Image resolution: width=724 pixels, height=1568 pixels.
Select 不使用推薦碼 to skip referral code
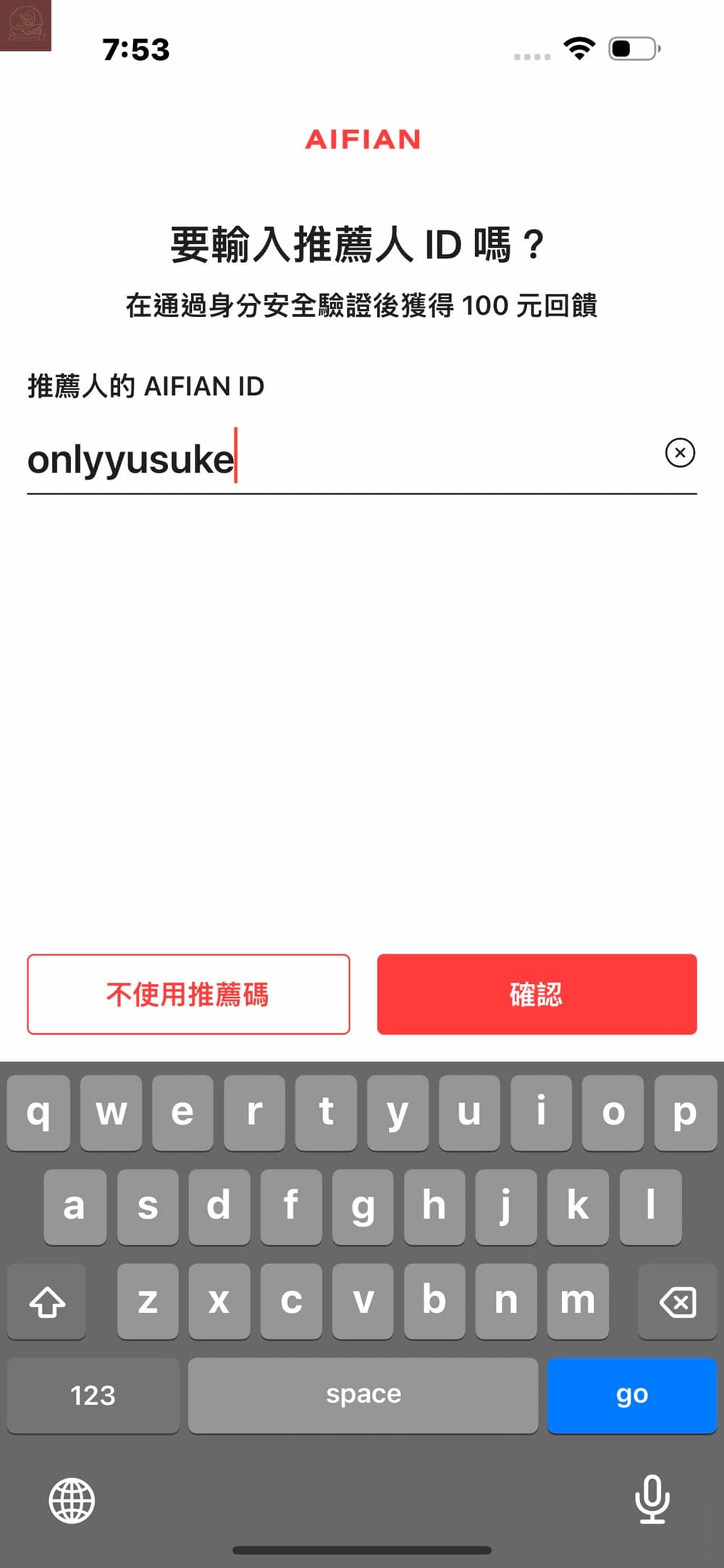click(188, 994)
